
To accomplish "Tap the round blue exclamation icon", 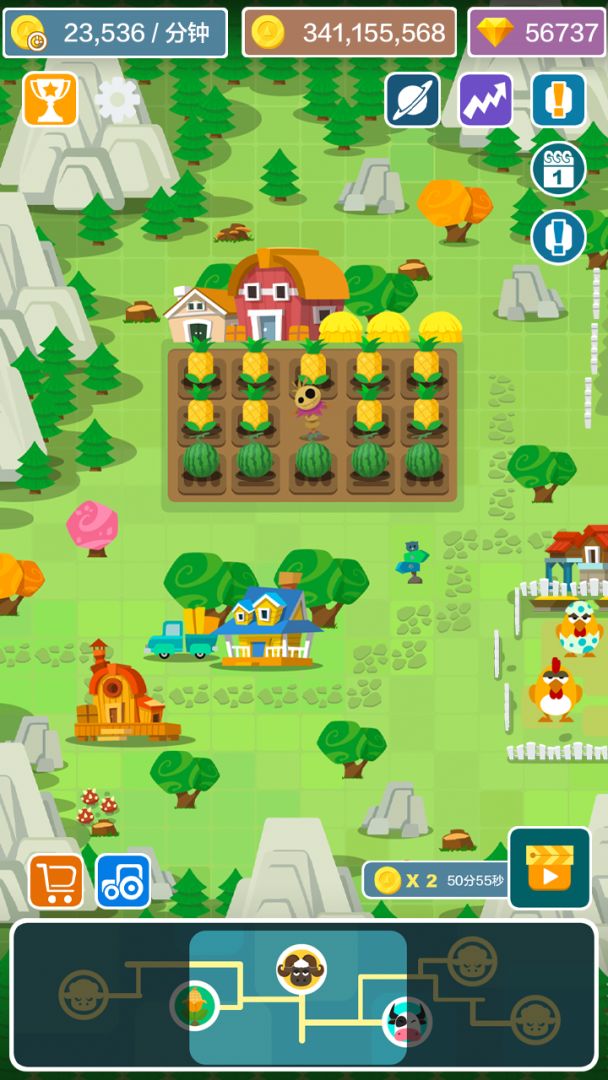I will [x=558, y=237].
